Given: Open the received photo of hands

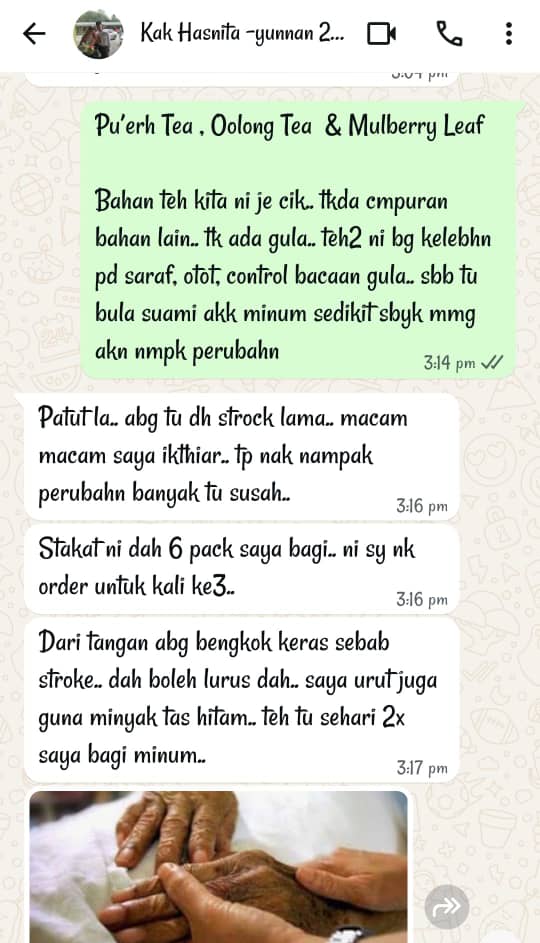Looking at the screenshot, I should tap(218, 867).
